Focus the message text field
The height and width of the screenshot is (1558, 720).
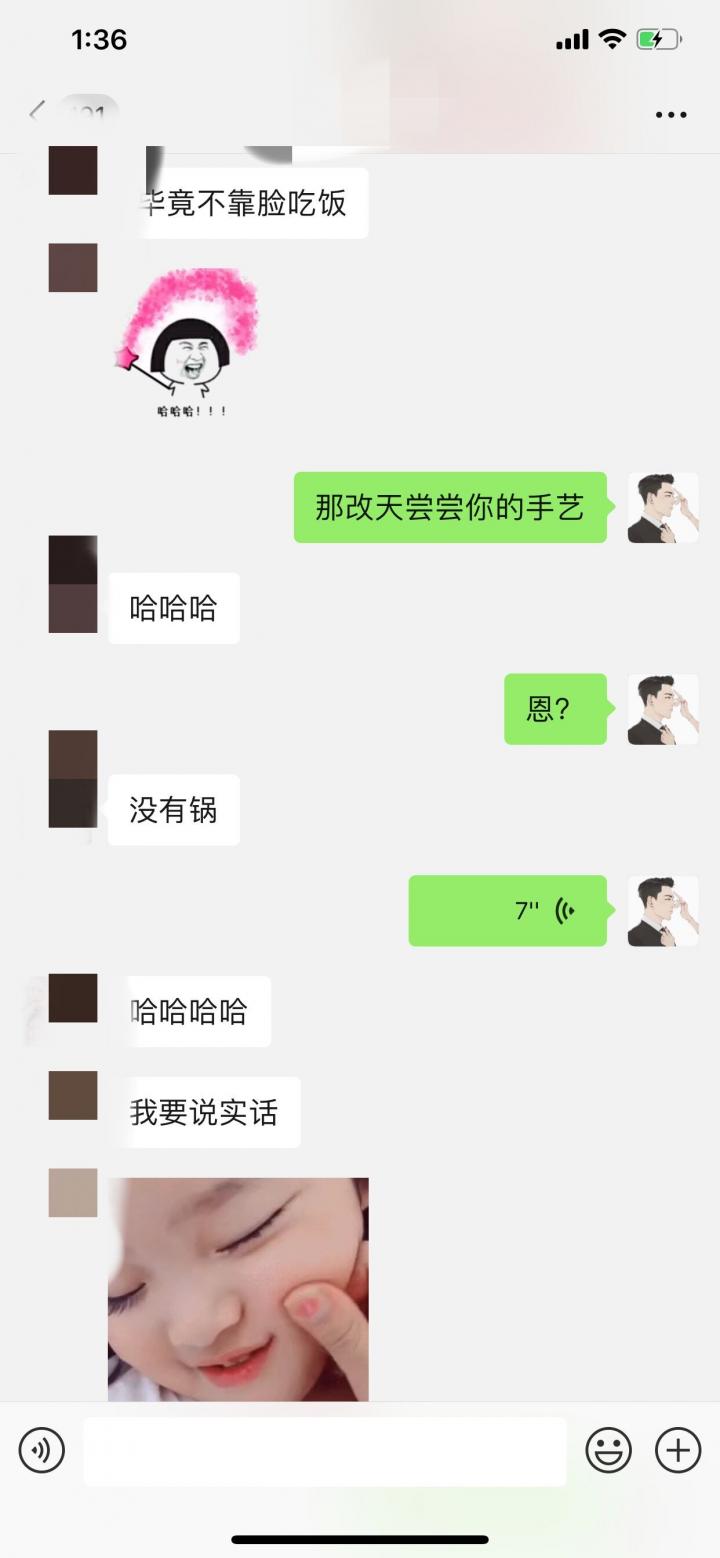coord(324,1450)
